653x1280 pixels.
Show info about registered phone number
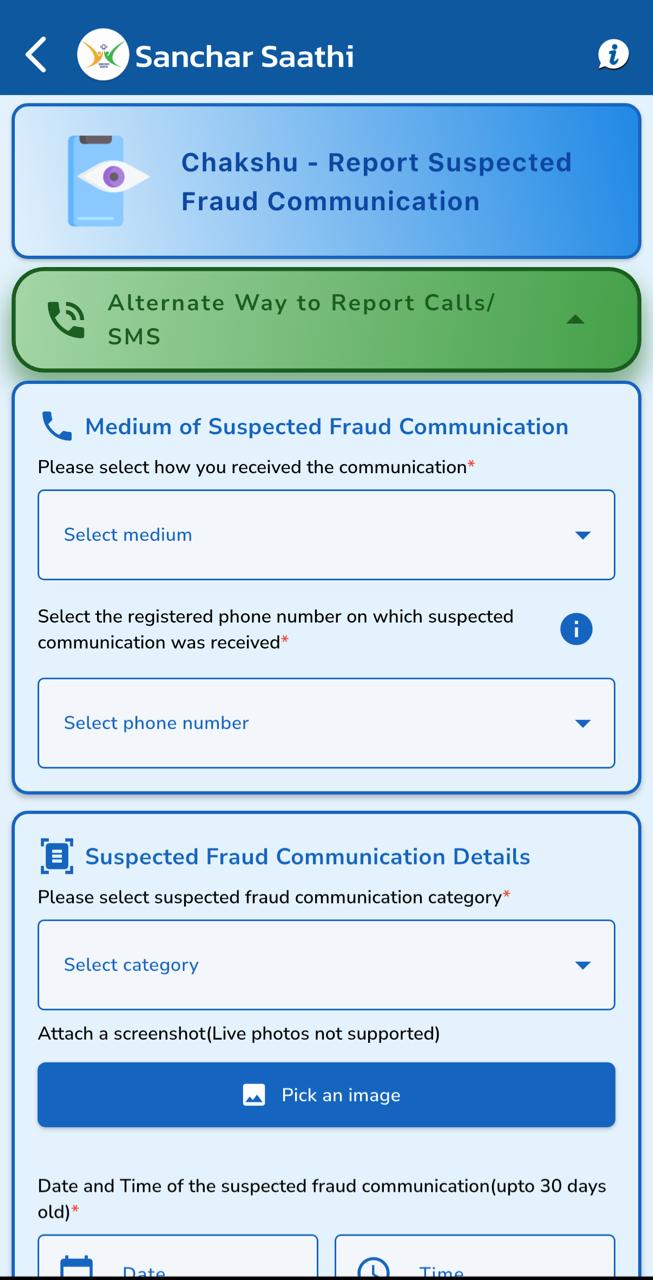click(x=576, y=629)
